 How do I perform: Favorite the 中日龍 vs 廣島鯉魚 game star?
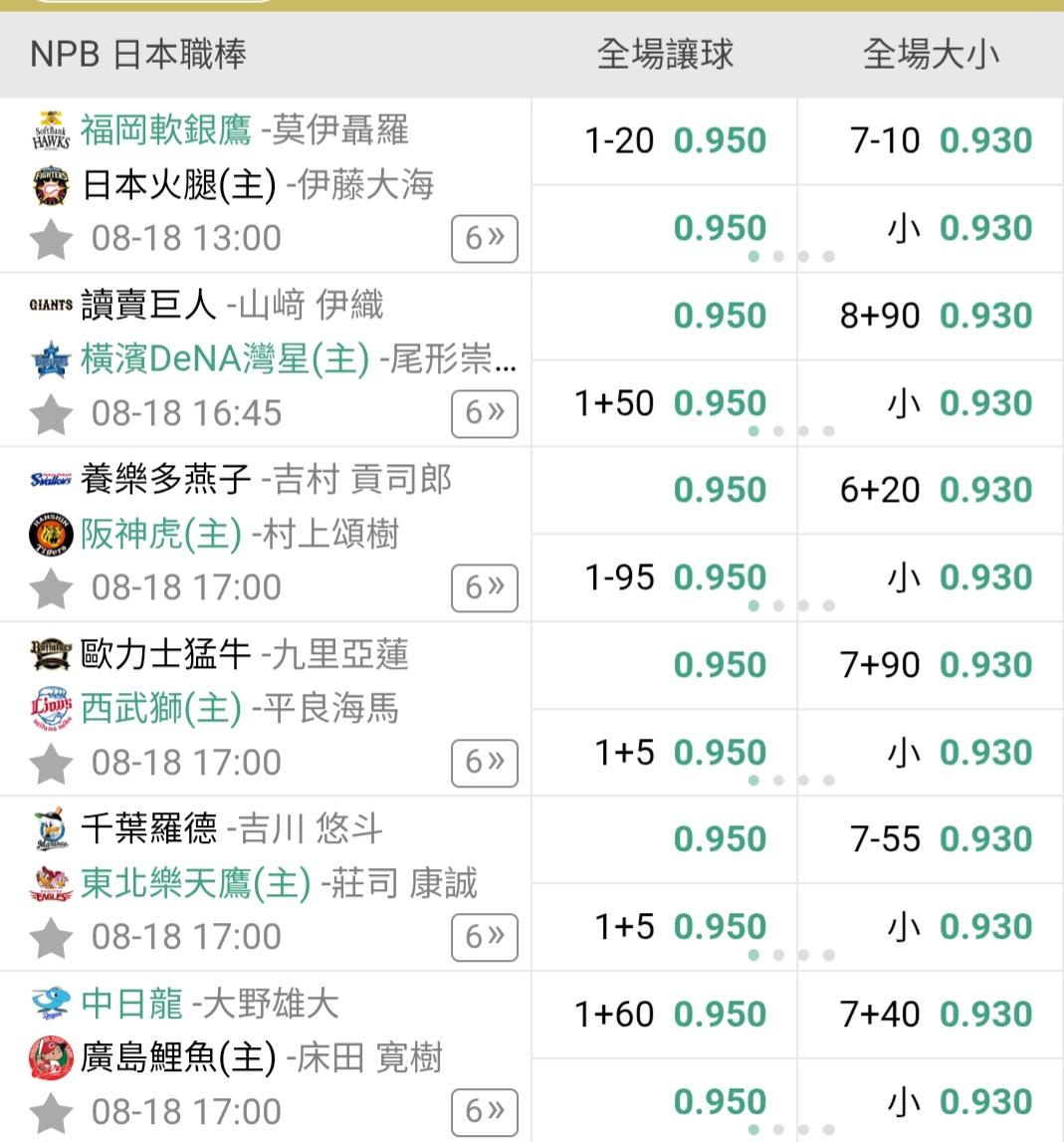51,1112
